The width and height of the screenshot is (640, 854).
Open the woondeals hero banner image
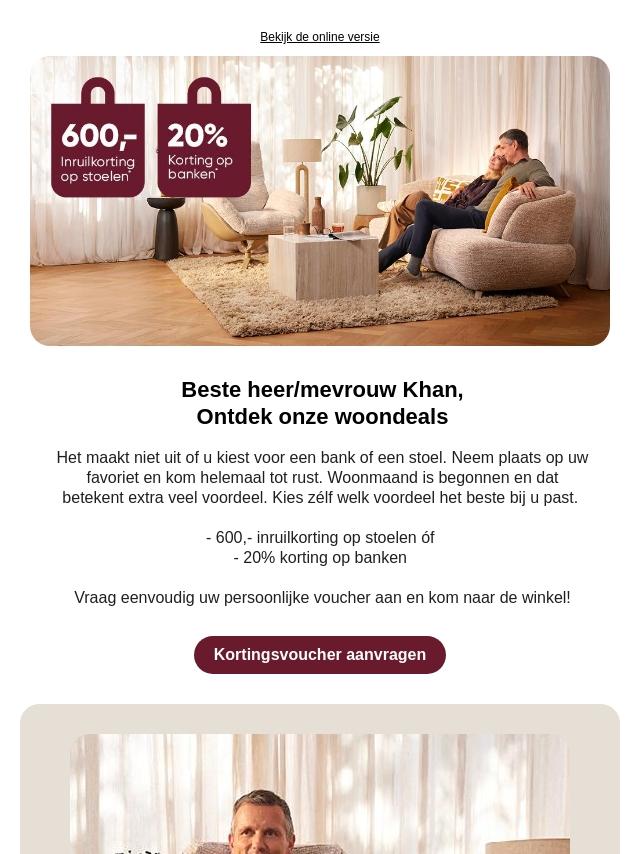(320, 201)
